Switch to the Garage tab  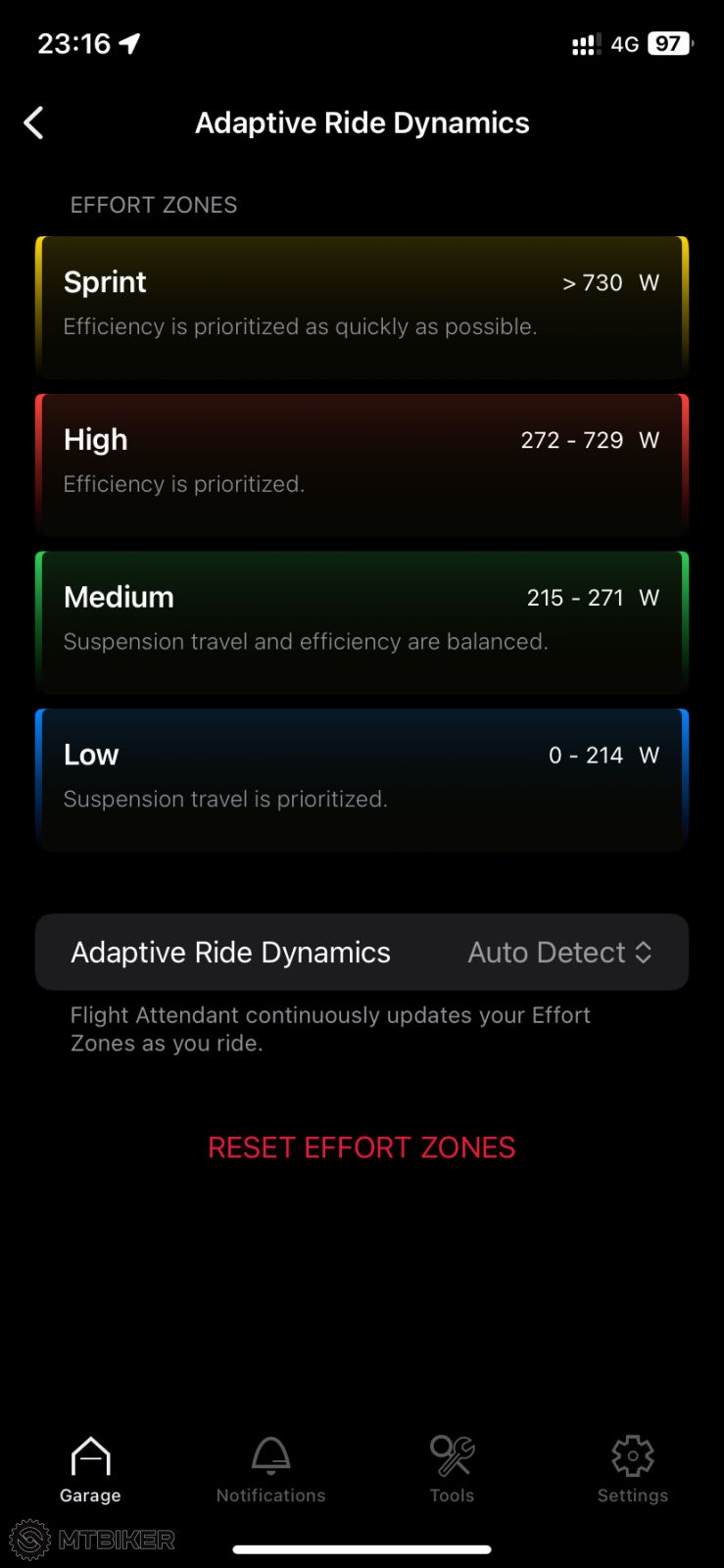tap(90, 1469)
